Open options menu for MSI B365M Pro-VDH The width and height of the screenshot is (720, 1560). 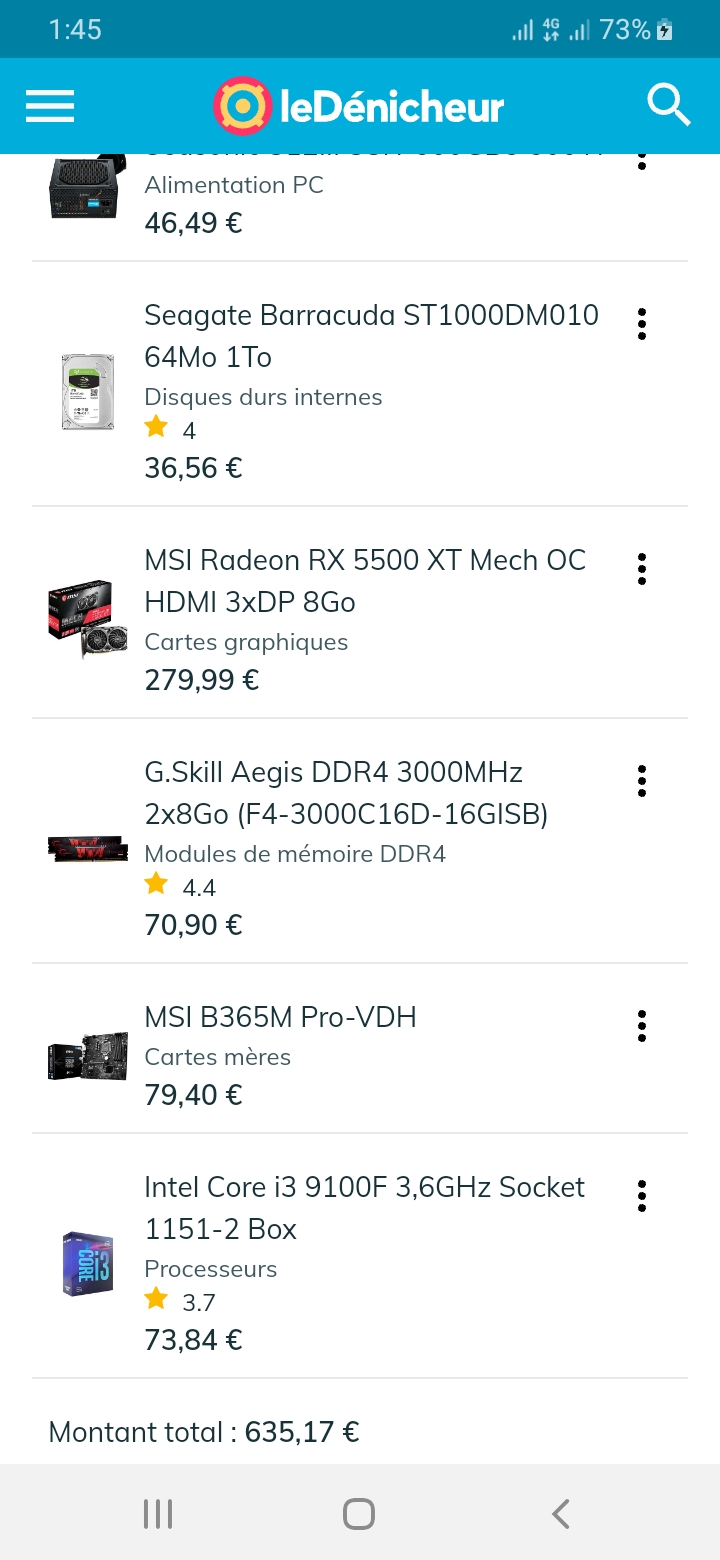pyautogui.click(x=642, y=1026)
